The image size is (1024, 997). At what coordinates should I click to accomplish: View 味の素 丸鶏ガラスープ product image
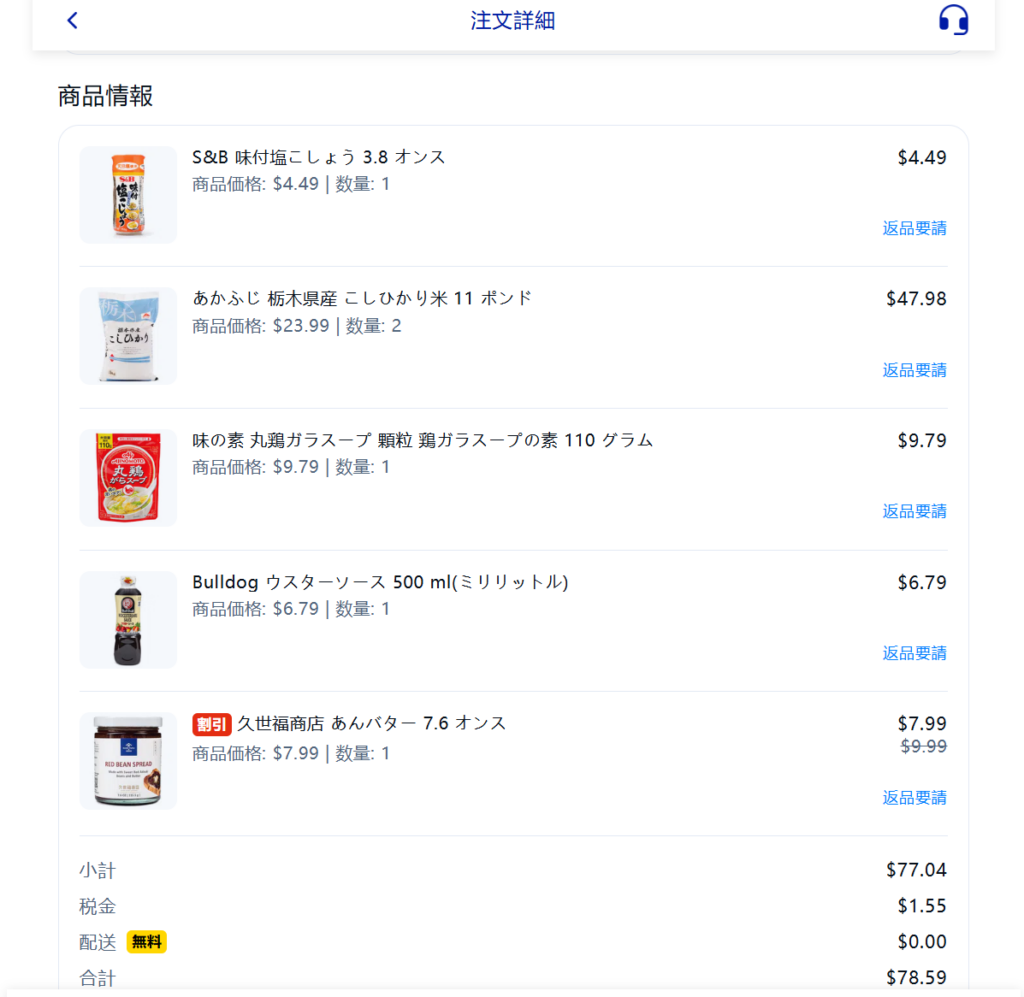128,478
